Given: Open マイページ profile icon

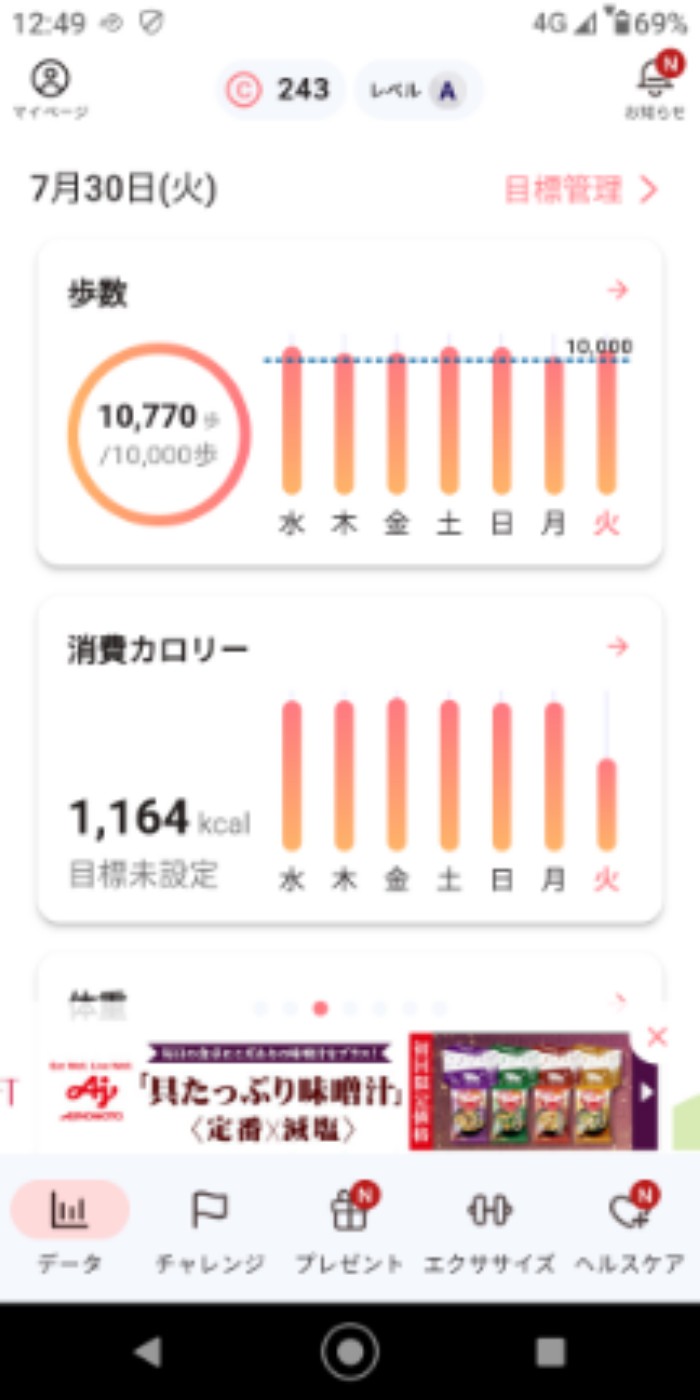Looking at the screenshot, I should tap(50, 88).
